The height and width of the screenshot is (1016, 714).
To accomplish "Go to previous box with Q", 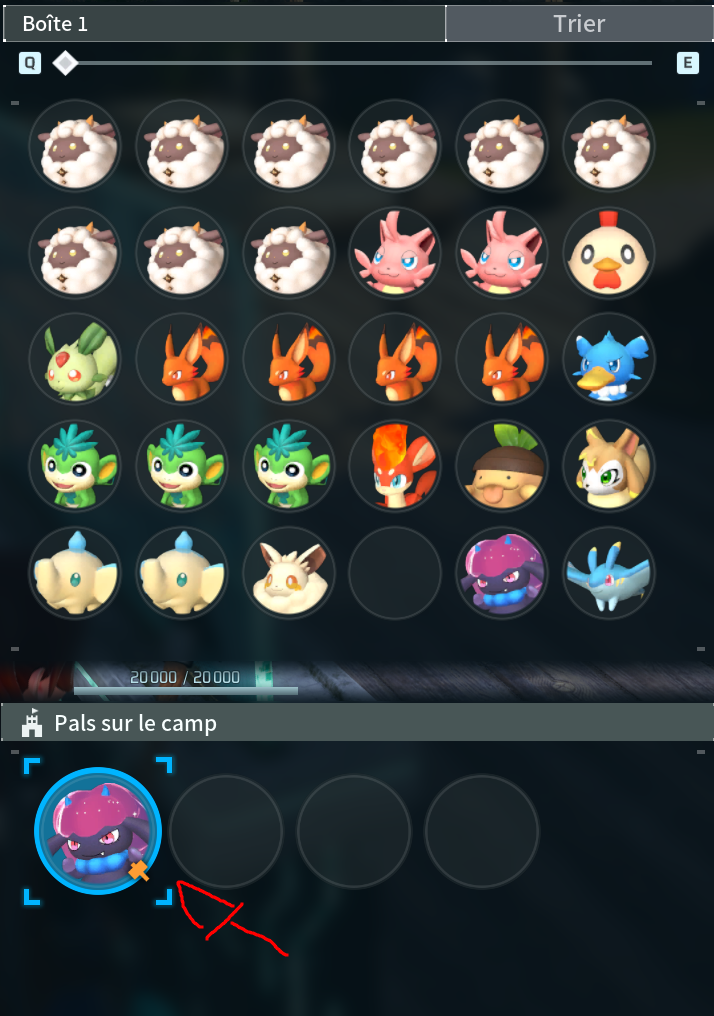I will tap(30, 63).
